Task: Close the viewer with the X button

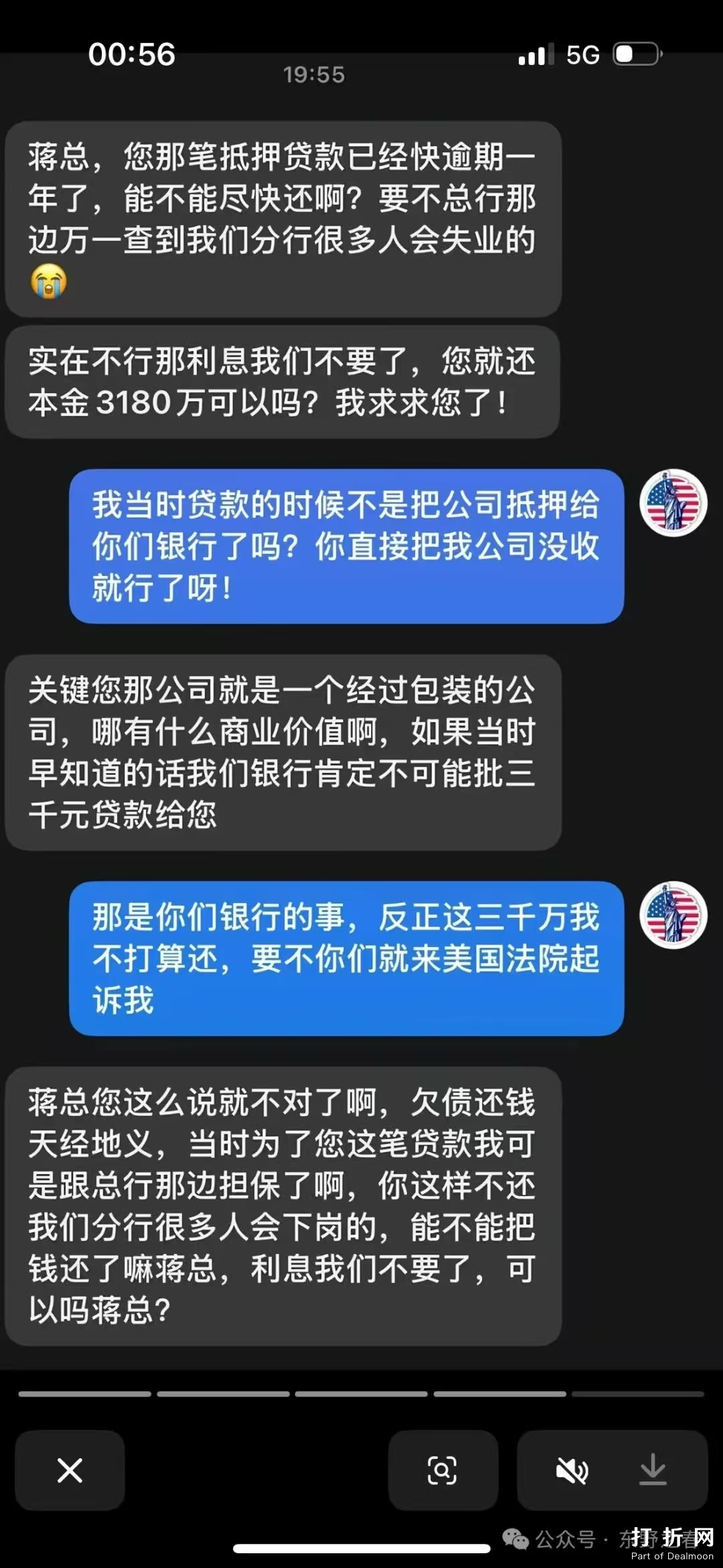Action: 70,1470
